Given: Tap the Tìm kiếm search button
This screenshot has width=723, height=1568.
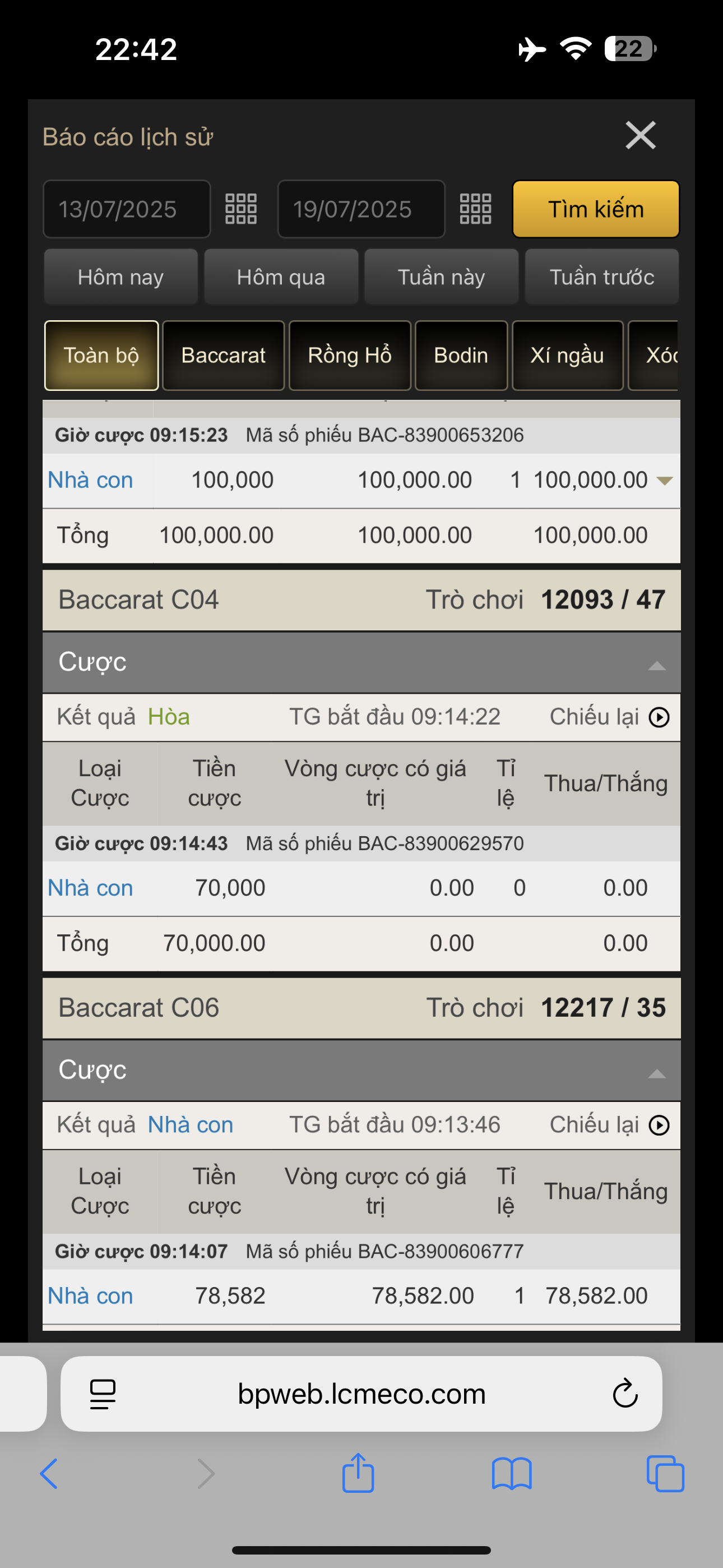Looking at the screenshot, I should click(595, 209).
